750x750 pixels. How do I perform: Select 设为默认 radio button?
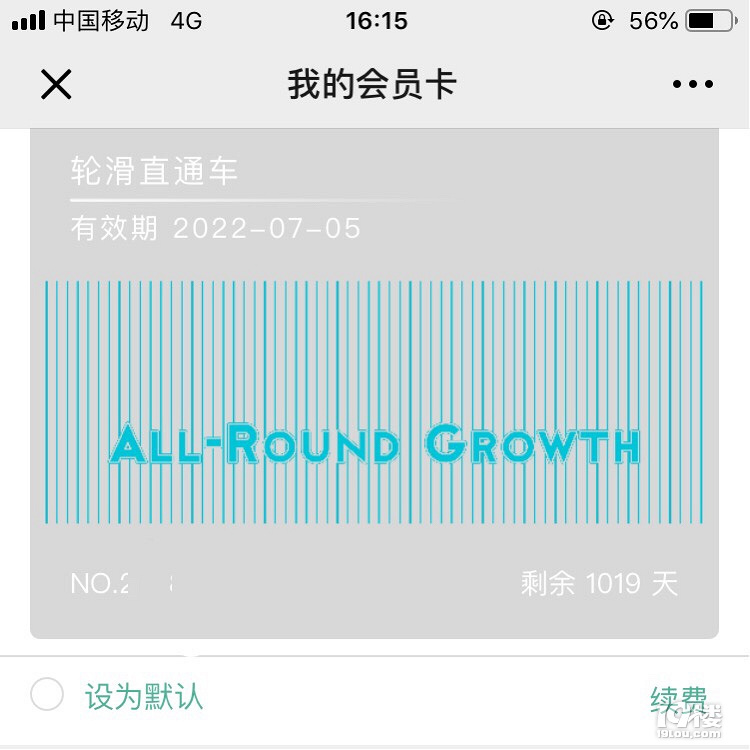click(47, 694)
